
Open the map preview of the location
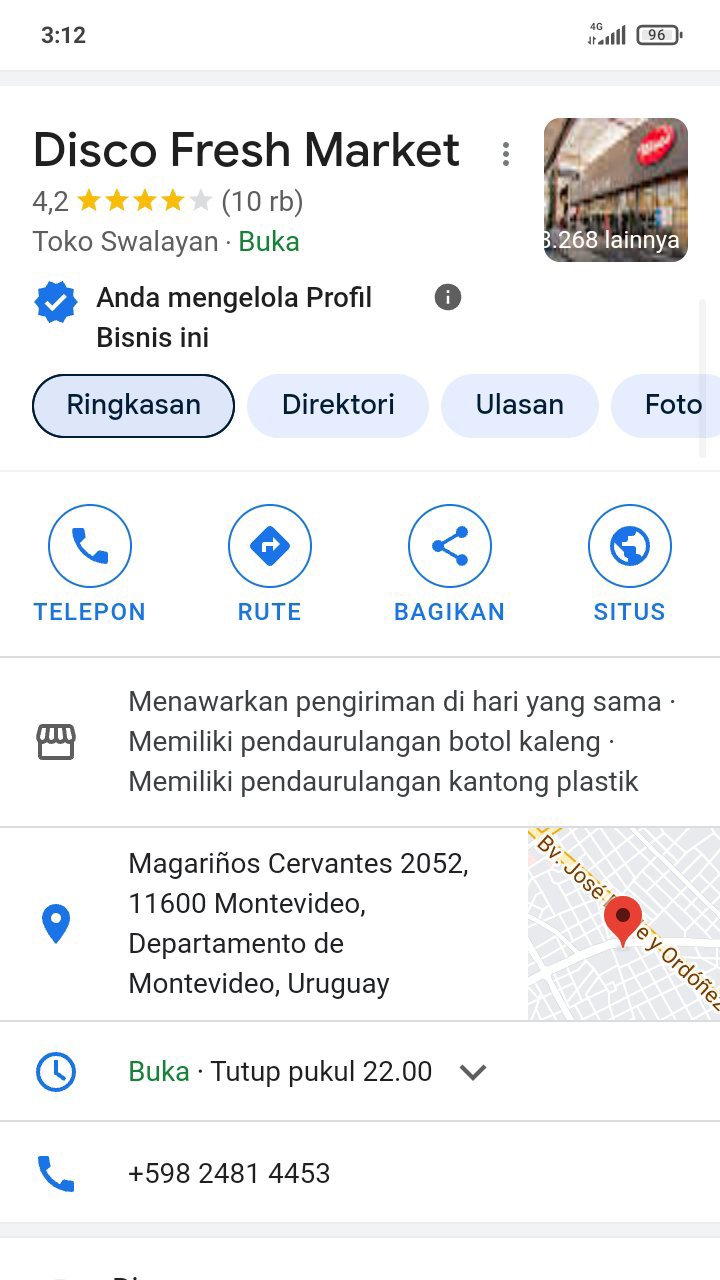(x=623, y=923)
